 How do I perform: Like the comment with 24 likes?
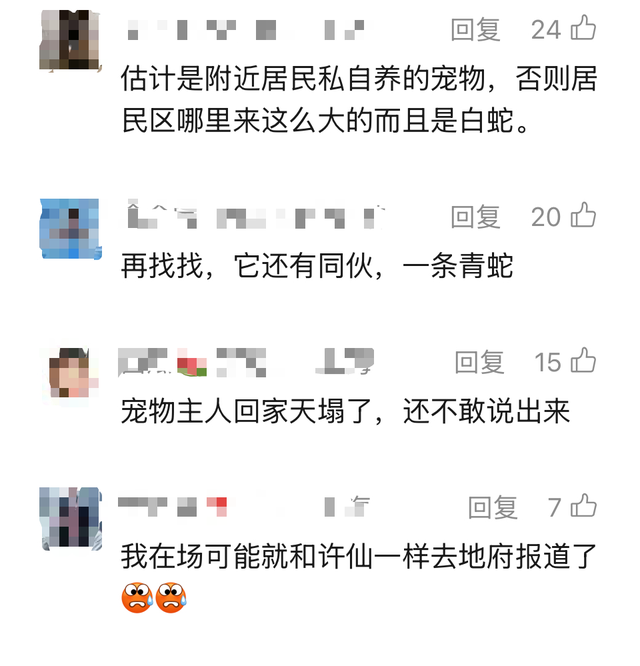584,28
